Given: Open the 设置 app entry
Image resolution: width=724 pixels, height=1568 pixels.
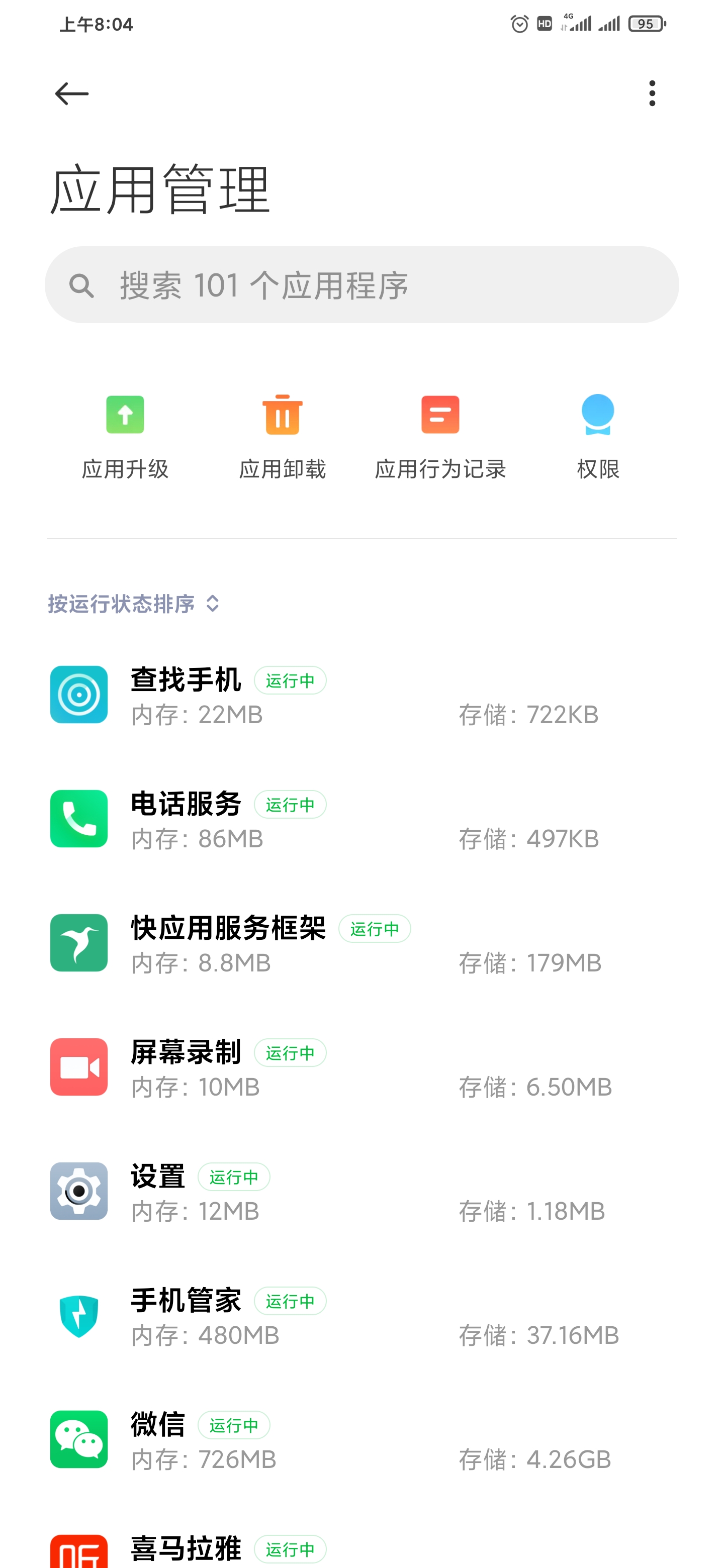Looking at the screenshot, I should pos(361,1193).
